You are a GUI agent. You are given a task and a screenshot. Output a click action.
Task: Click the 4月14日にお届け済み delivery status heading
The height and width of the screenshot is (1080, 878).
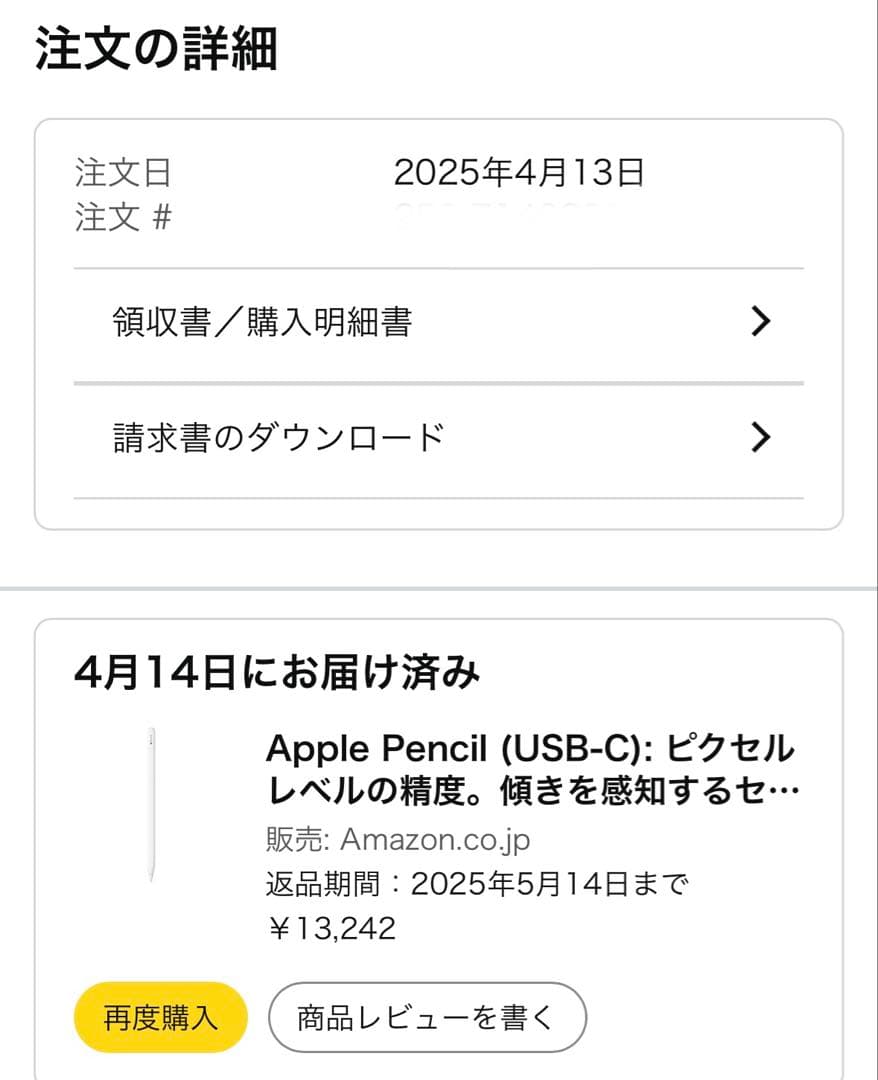(280, 674)
